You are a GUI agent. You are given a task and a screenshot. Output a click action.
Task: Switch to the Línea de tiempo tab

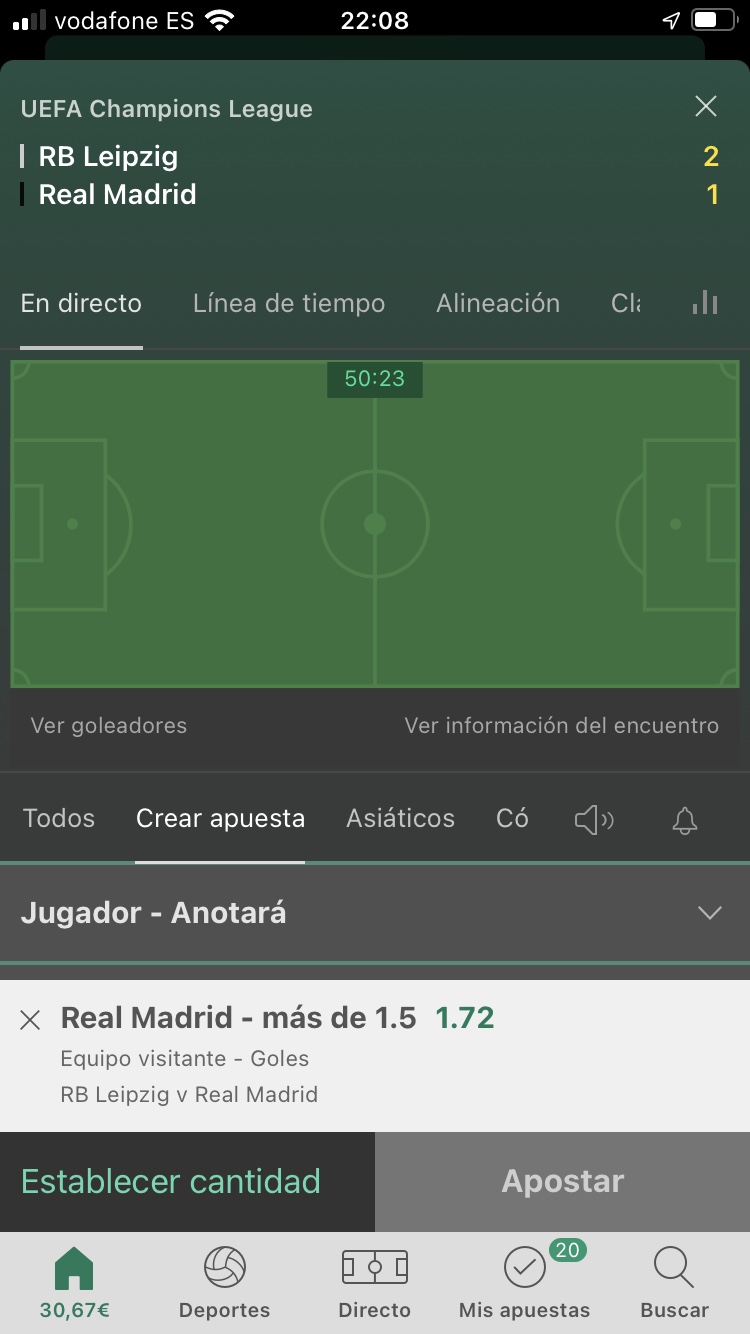[x=288, y=303]
